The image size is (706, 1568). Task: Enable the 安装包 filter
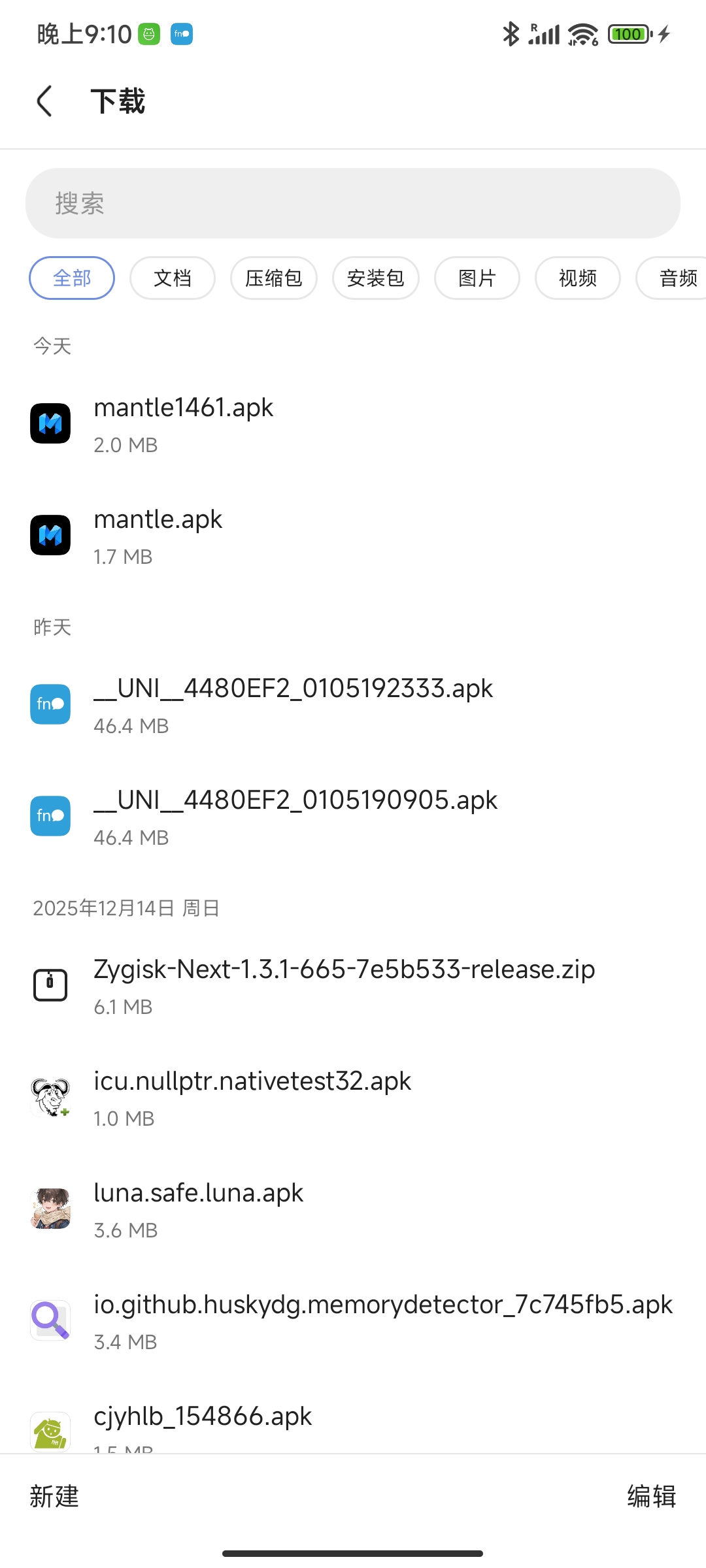tap(375, 278)
